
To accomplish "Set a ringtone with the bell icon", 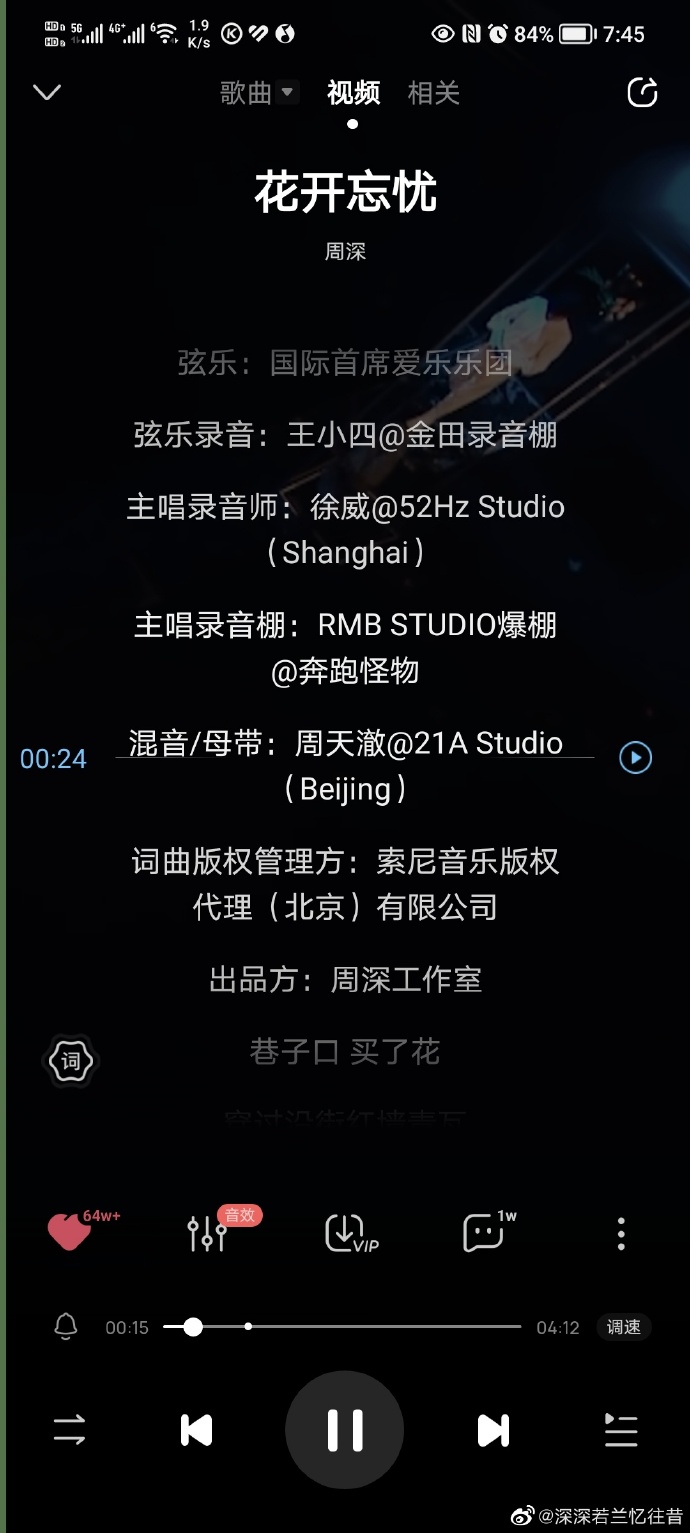I will coord(66,1327).
